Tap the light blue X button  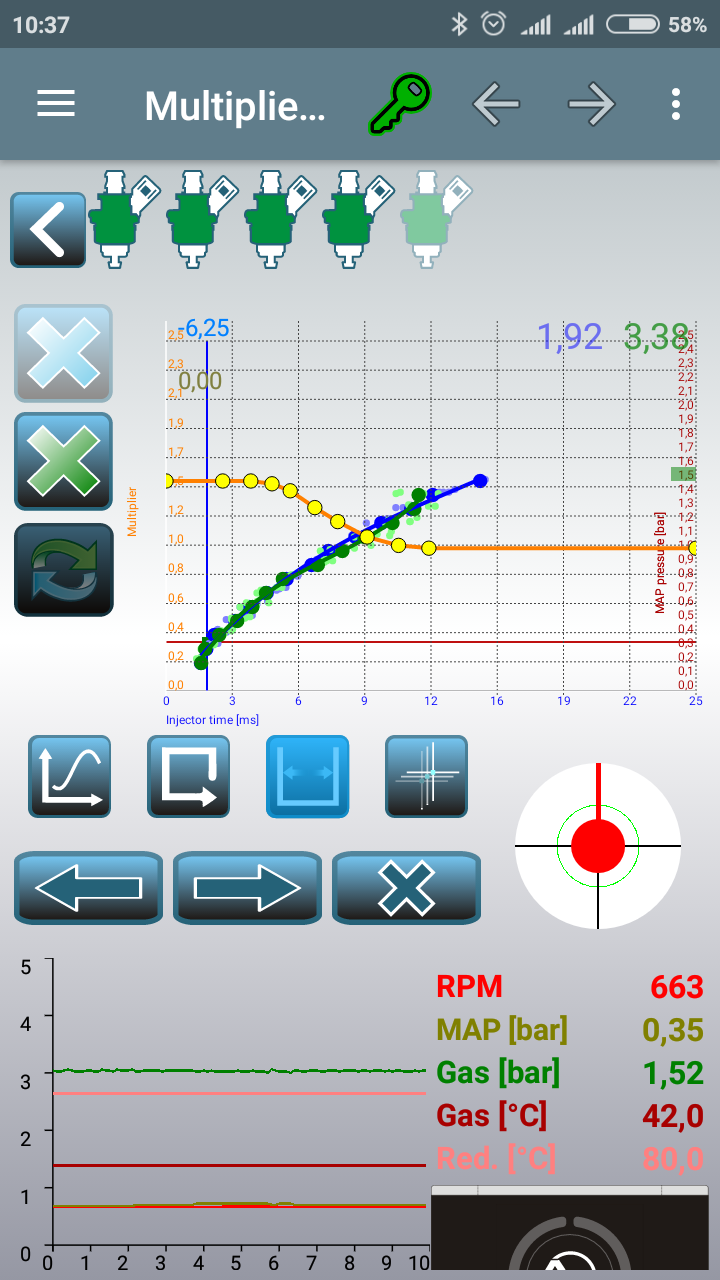coord(63,354)
